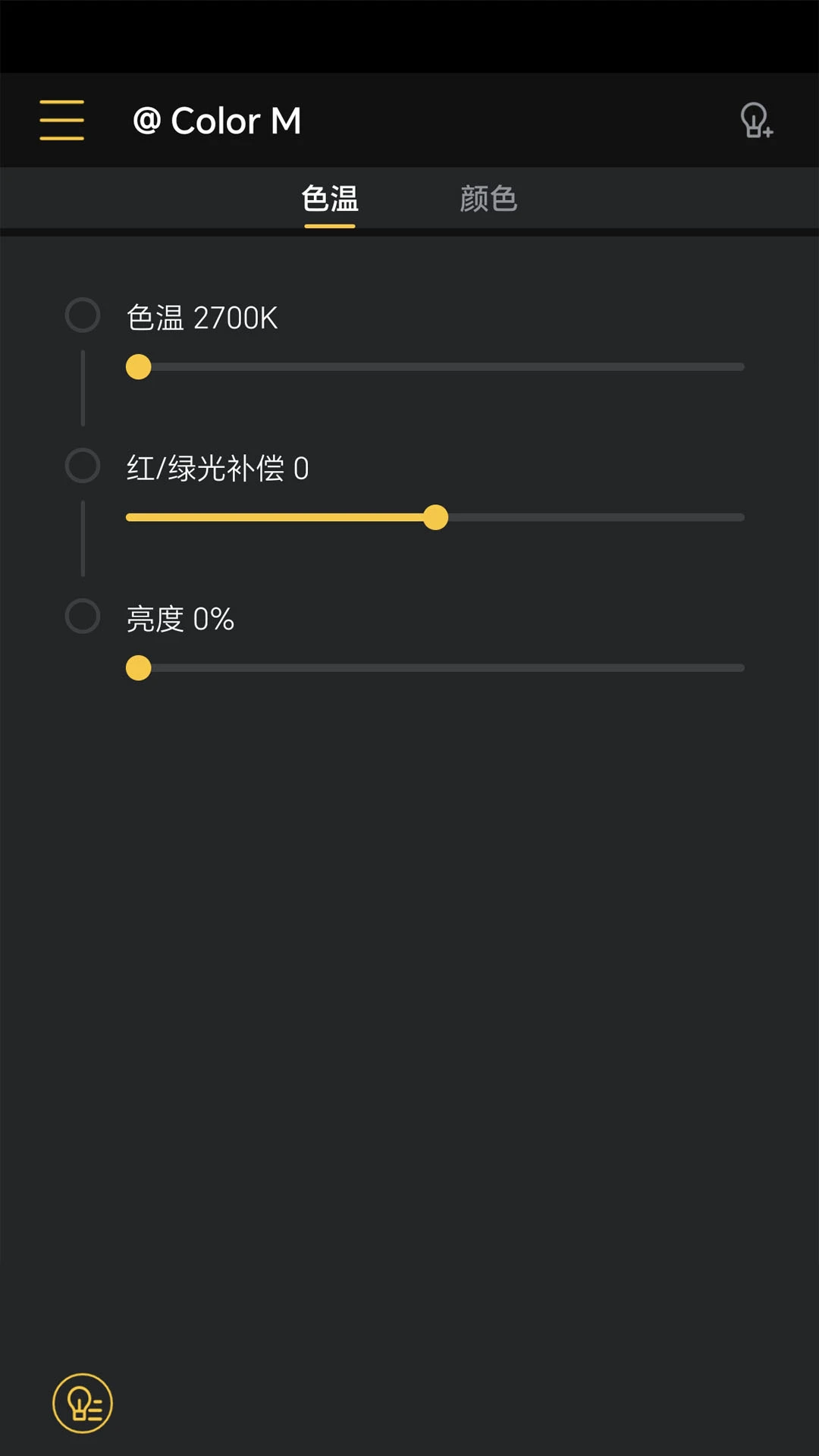Click the brightness slider thumb
The height and width of the screenshot is (1456, 819).
pyautogui.click(x=139, y=667)
